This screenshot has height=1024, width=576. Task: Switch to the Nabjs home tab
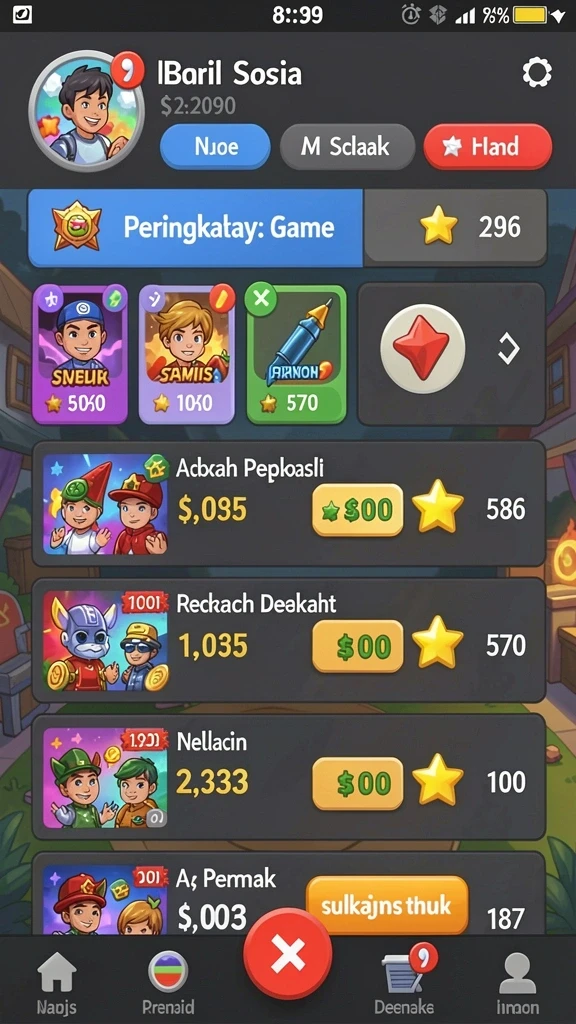[x=57, y=983]
